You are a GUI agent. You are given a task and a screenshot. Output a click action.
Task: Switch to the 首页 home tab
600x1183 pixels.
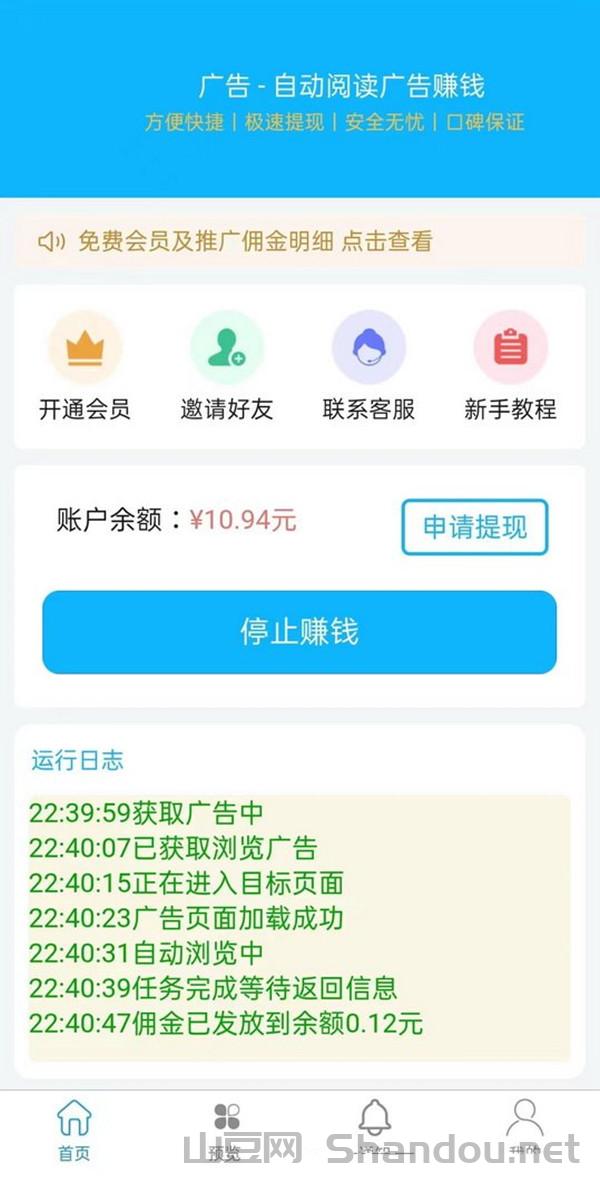(x=74, y=1129)
